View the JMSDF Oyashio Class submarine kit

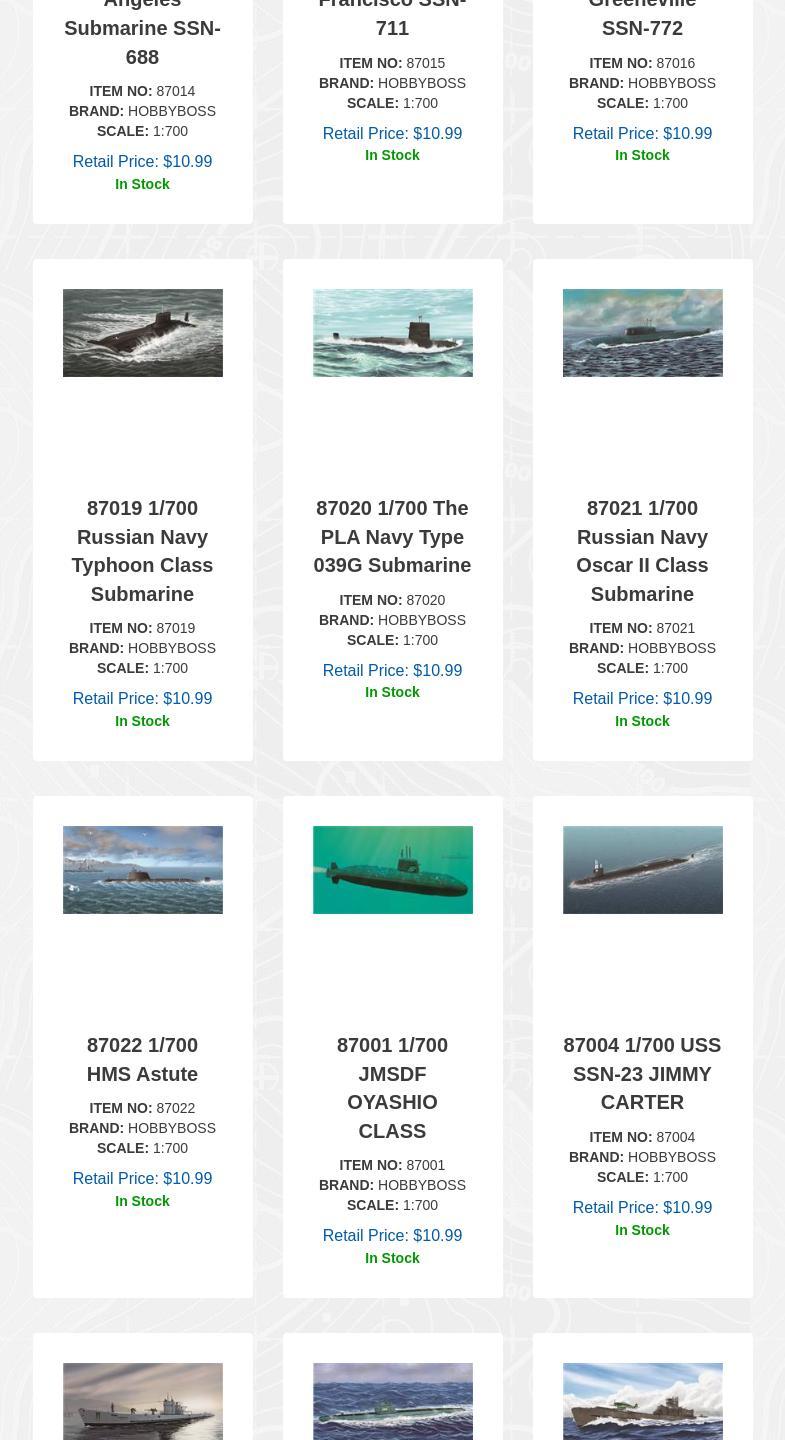392,1087
